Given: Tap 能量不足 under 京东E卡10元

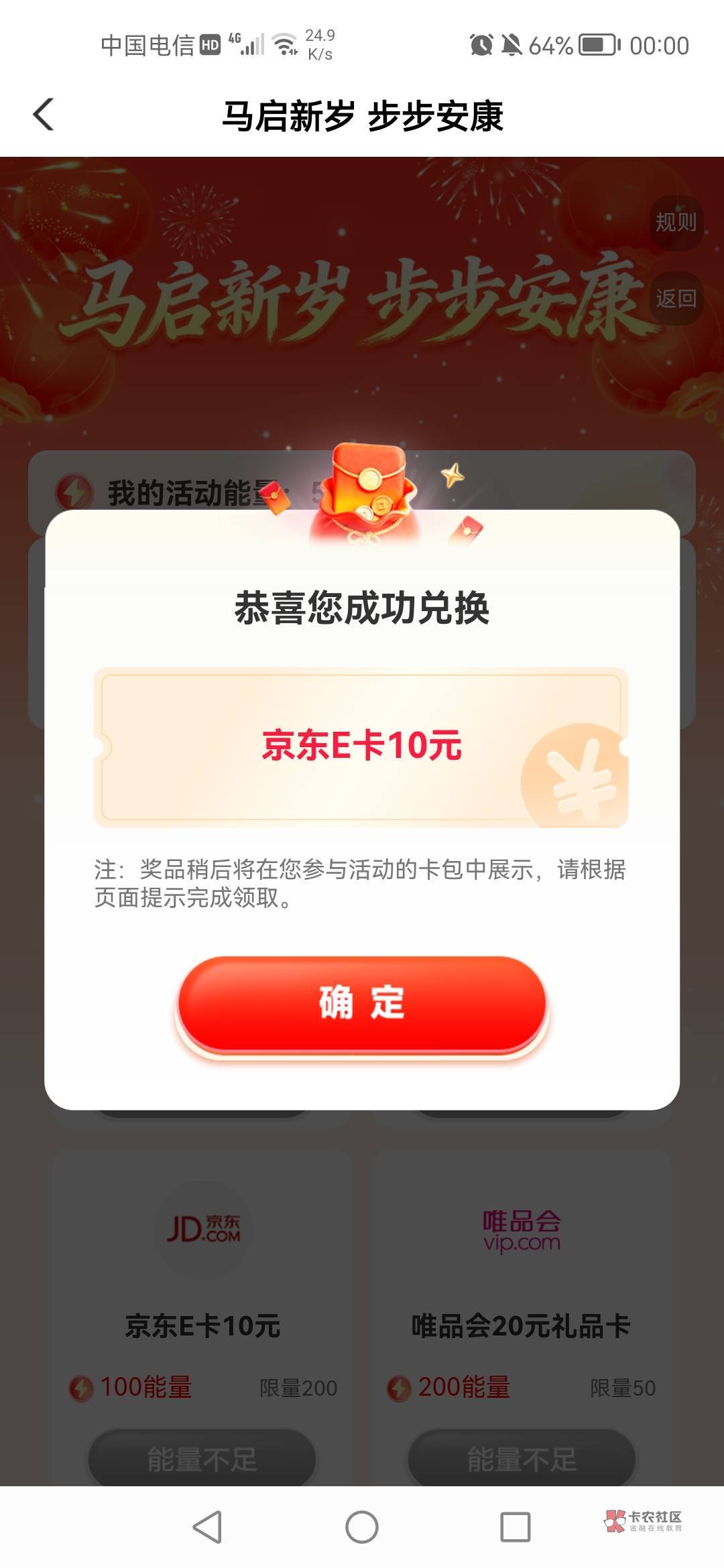Looking at the screenshot, I should click(202, 1459).
